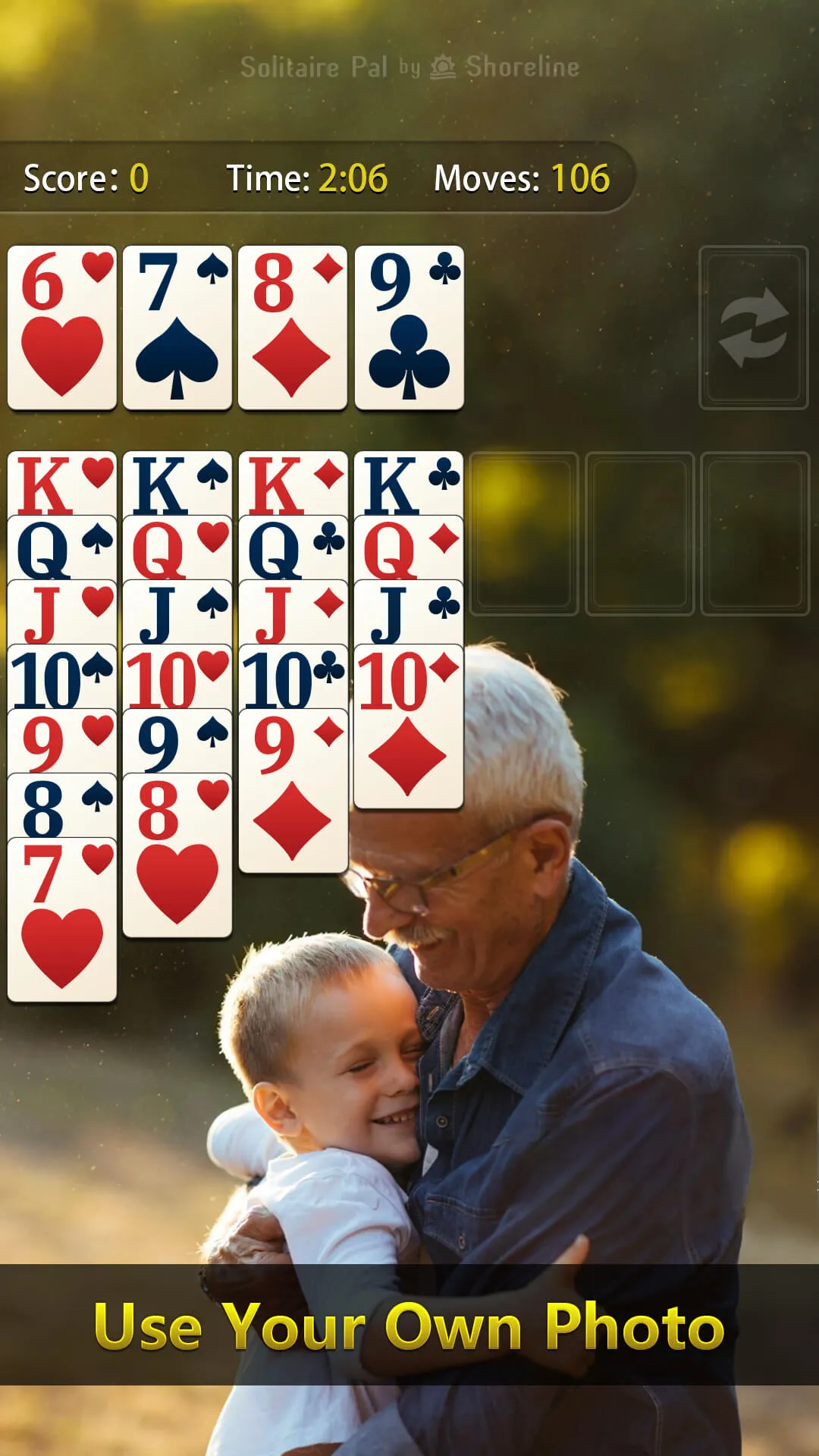Select the 9 of clubs foundation pile
The image size is (819, 1456).
coord(409,328)
